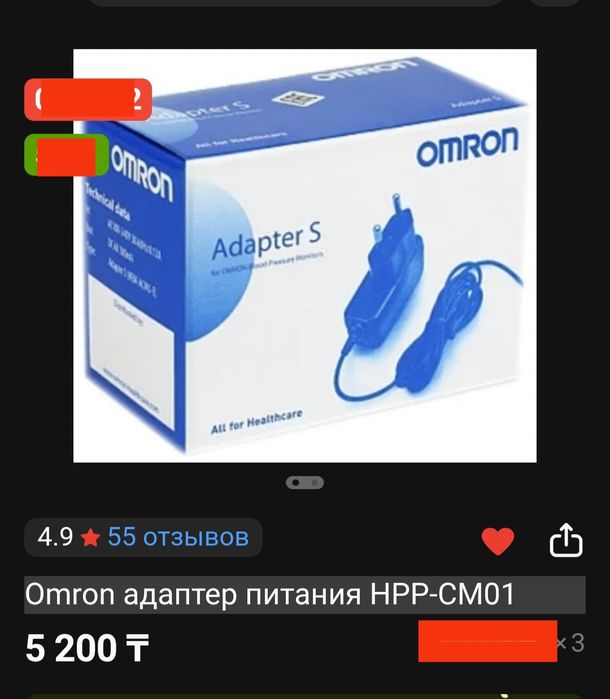Share this Omron adapter listing

pyautogui.click(x=566, y=541)
